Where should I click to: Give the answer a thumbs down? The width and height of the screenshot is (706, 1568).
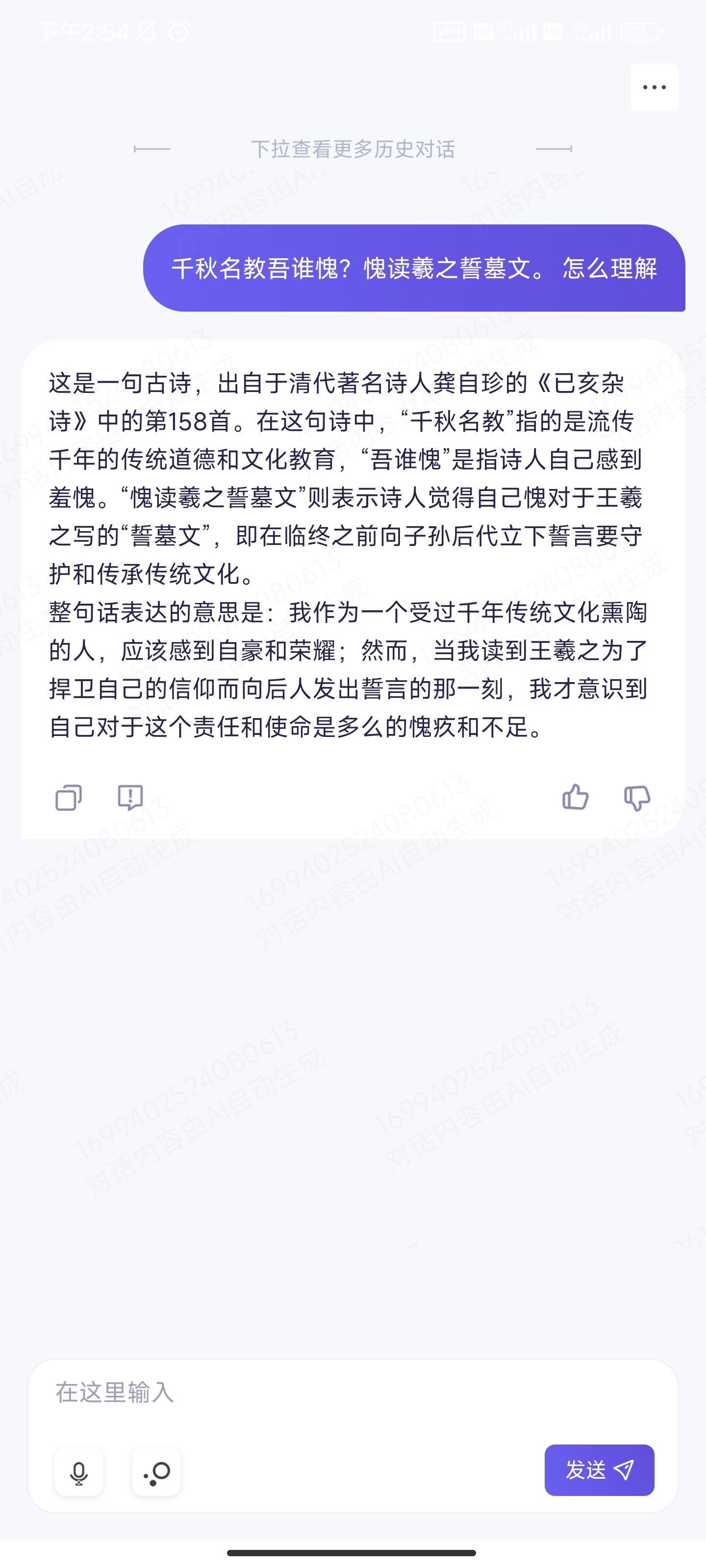click(x=636, y=797)
